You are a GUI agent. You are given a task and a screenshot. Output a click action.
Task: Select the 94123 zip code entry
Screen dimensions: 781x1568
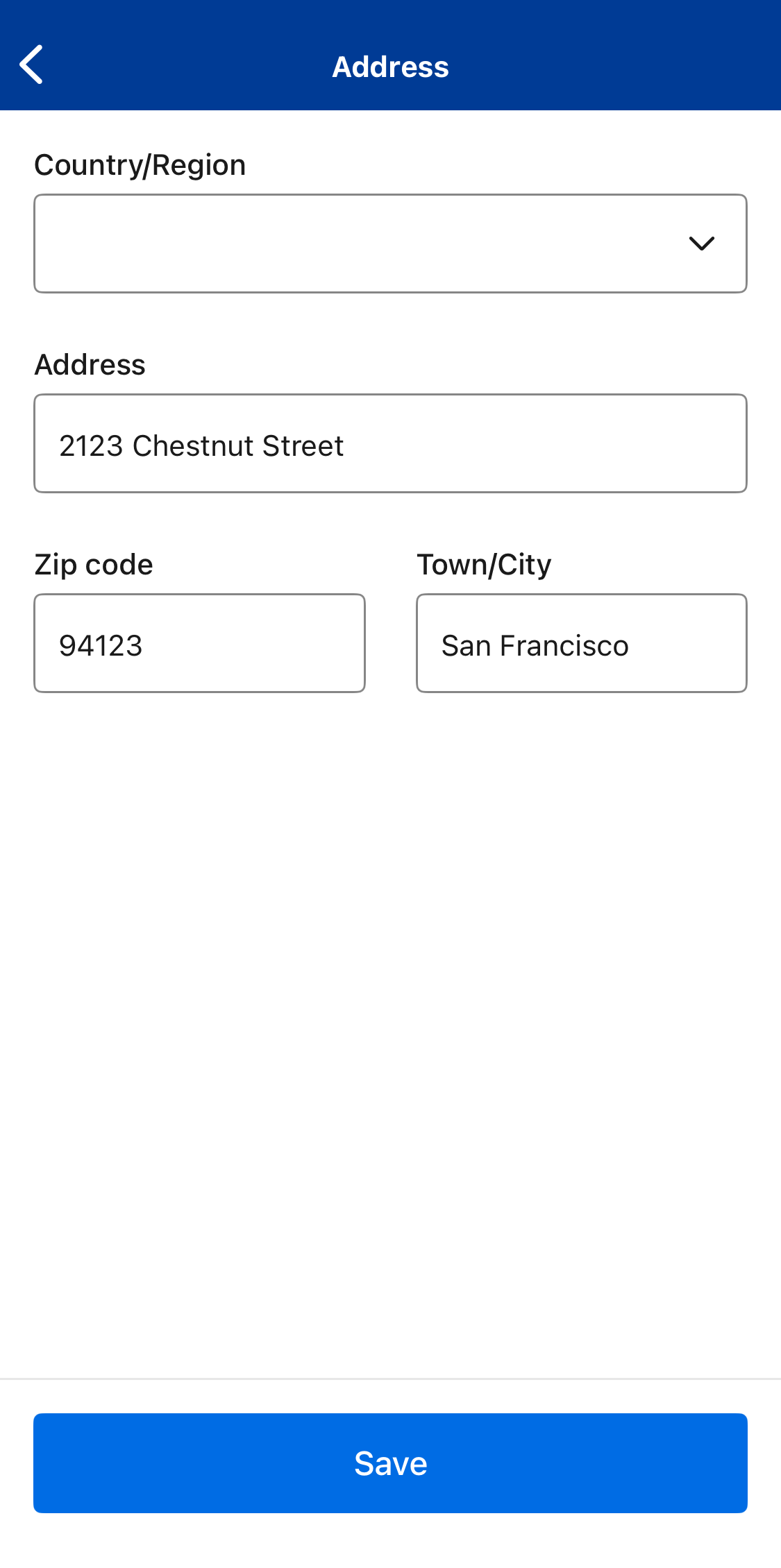[x=101, y=645]
